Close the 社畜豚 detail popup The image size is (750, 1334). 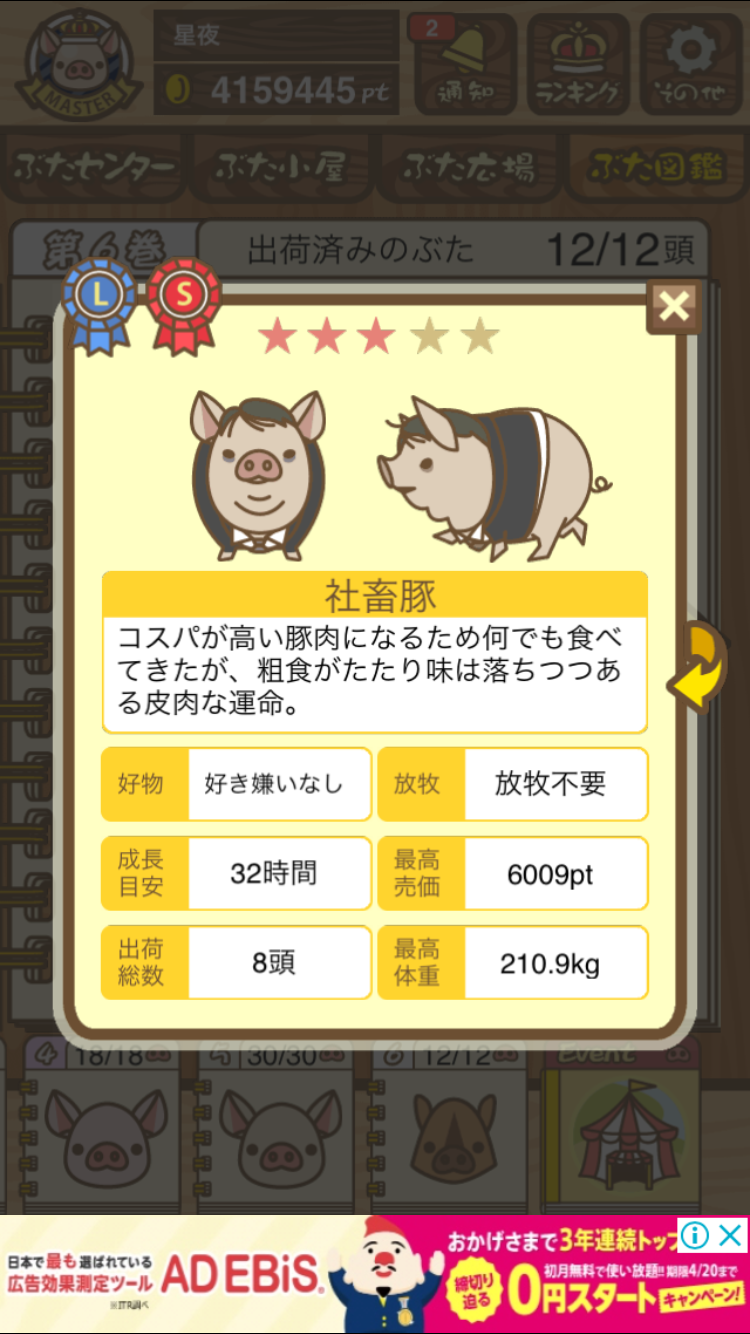[x=674, y=307]
